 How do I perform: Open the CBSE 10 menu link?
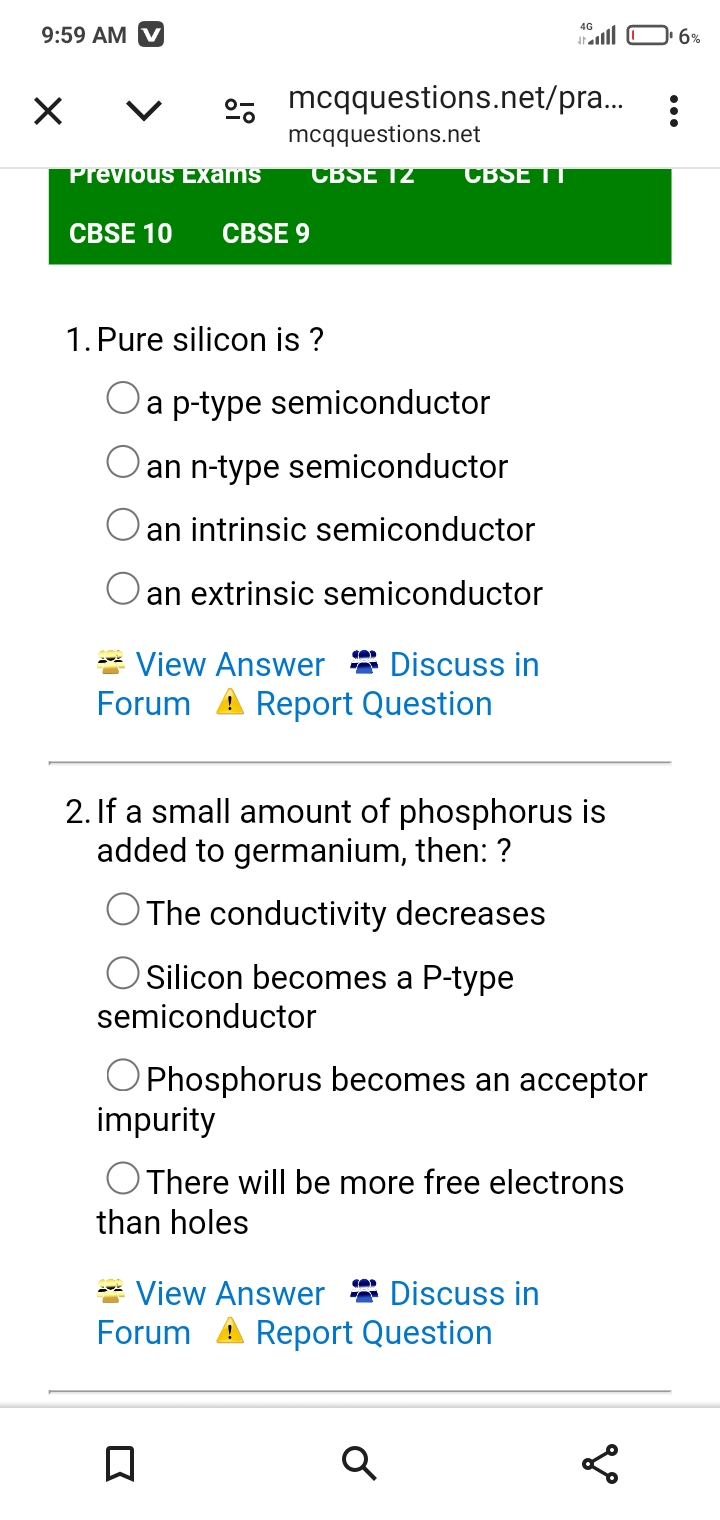(x=121, y=233)
